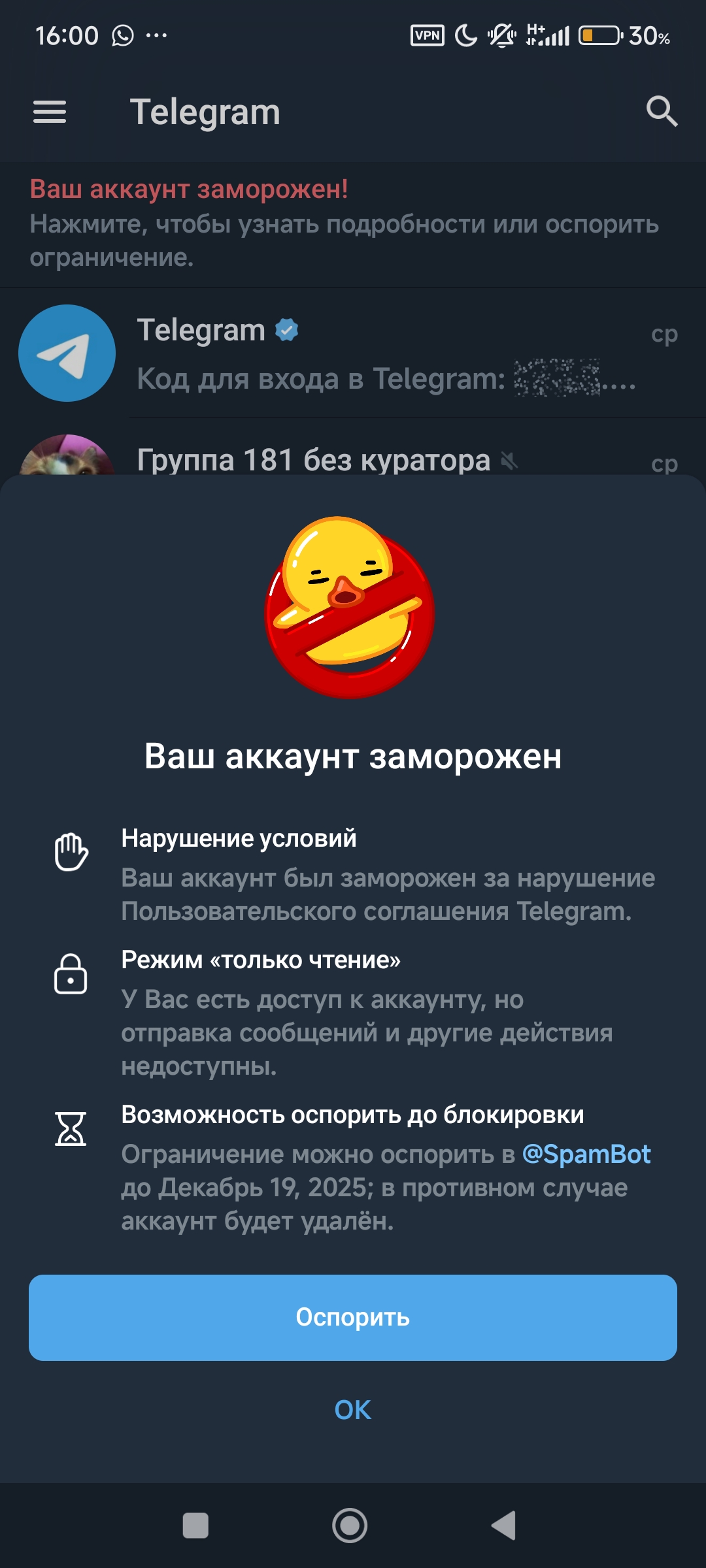Image resolution: width=706 pixels, height=1568 pixels.
Task: Open the @SpamBot link
Action: tap(586, 1154)
